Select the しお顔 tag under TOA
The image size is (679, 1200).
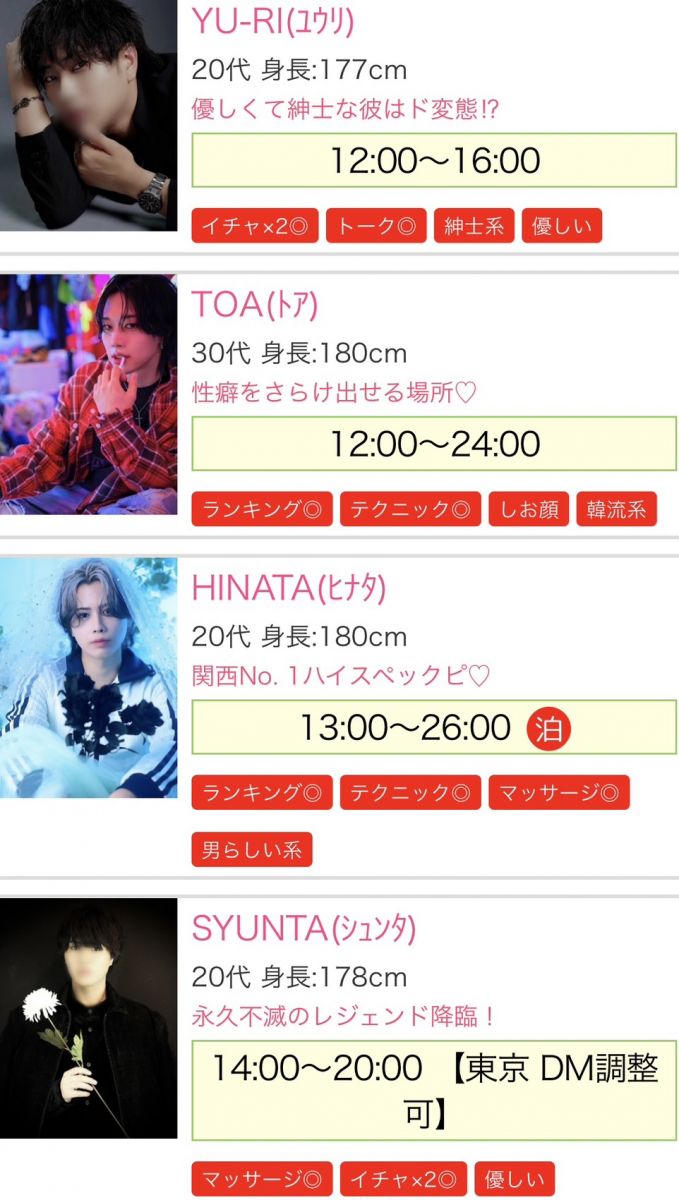click(527, 510)
